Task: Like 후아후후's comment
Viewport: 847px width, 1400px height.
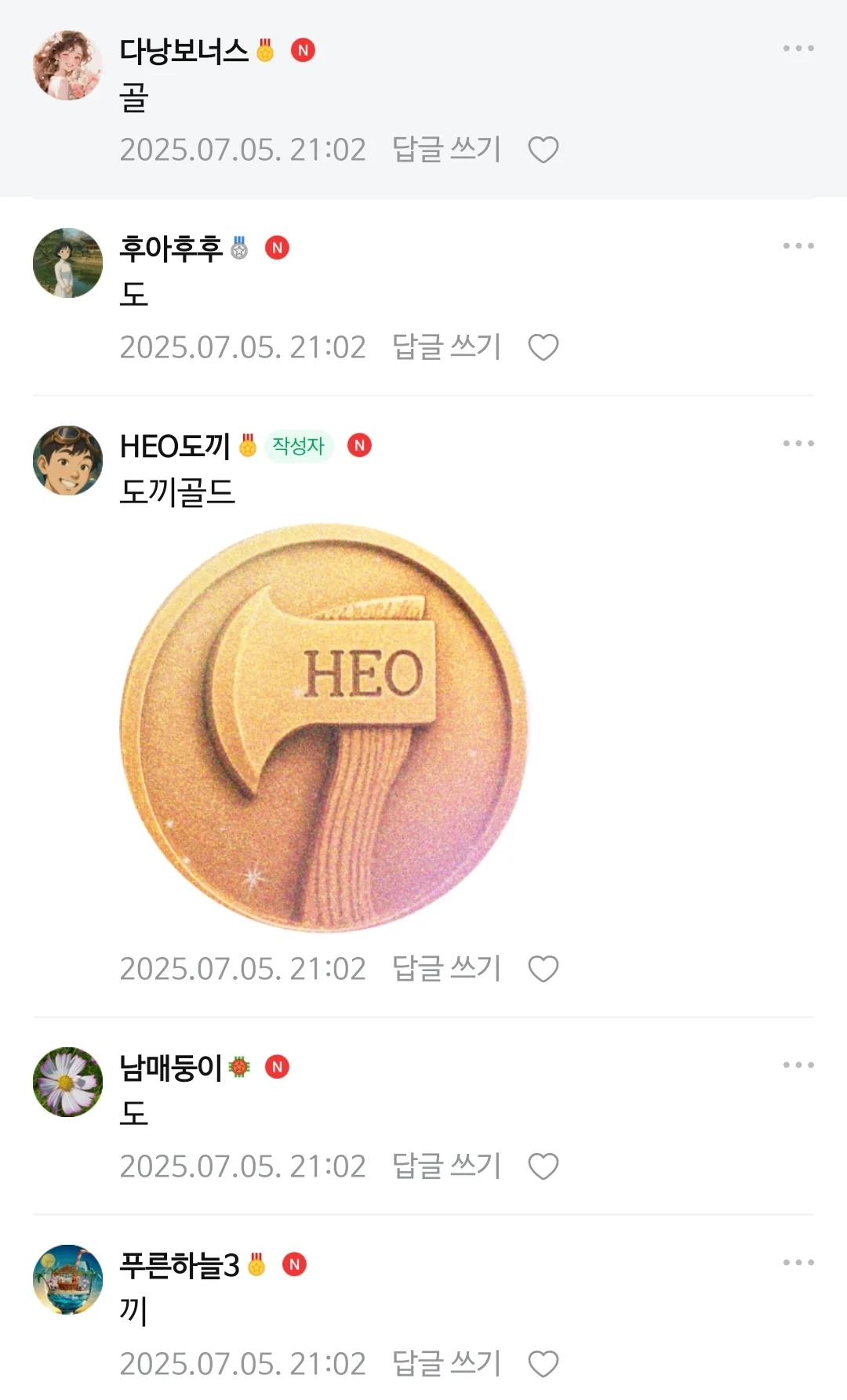Action: tap(543, 347)
